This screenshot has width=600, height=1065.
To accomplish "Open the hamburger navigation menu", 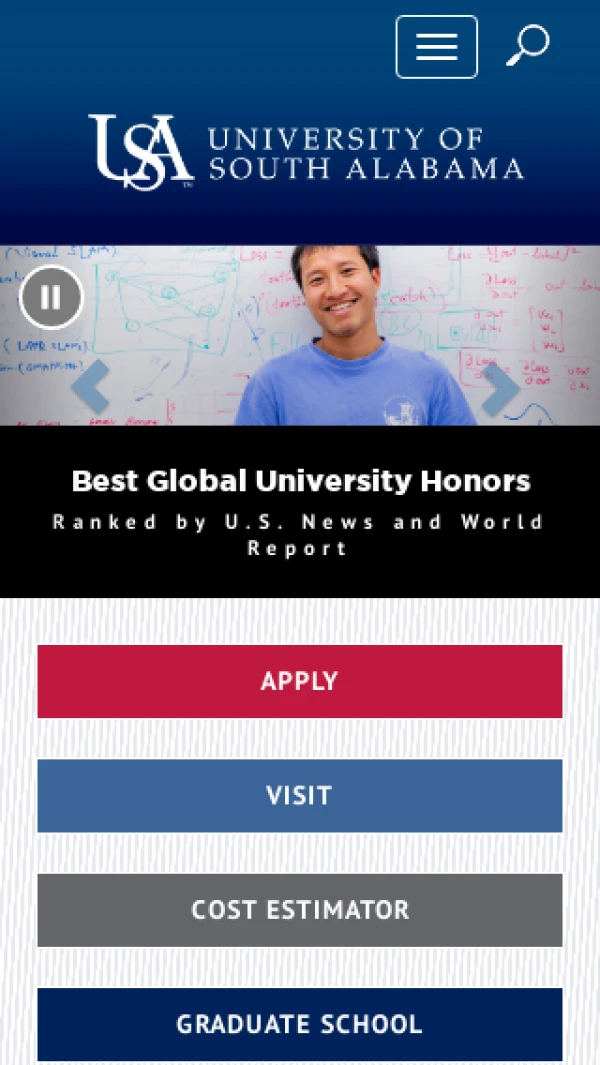I will (x=436, y=47).
